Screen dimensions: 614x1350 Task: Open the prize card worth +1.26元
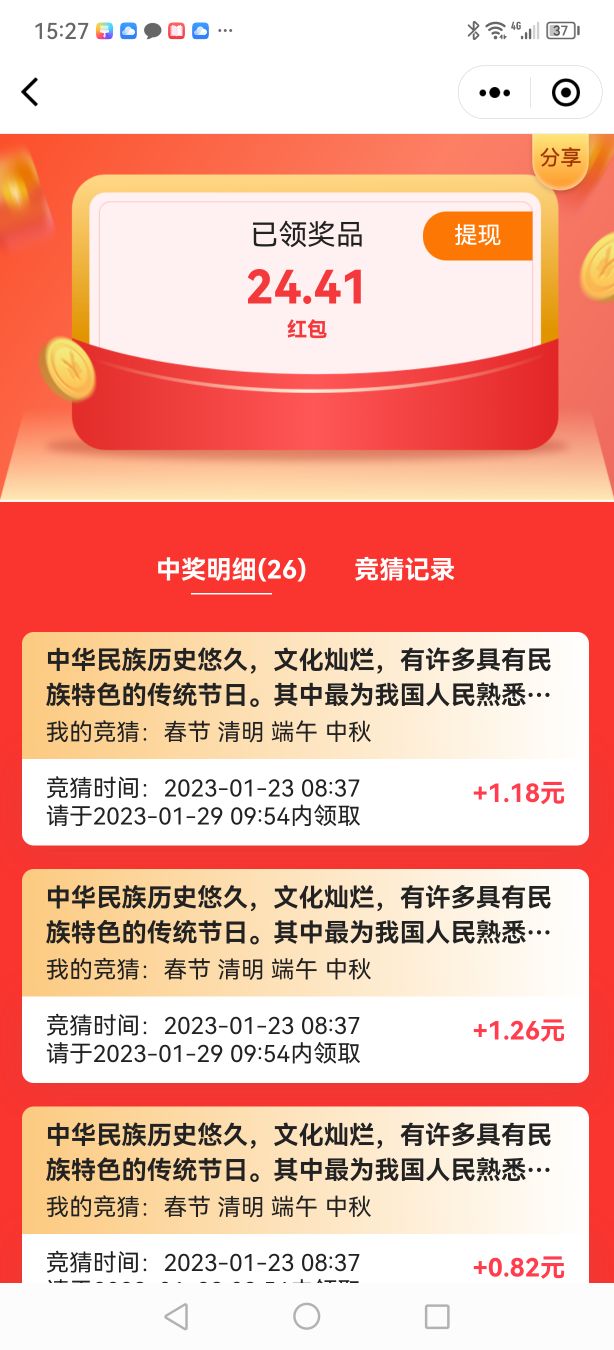305,975
